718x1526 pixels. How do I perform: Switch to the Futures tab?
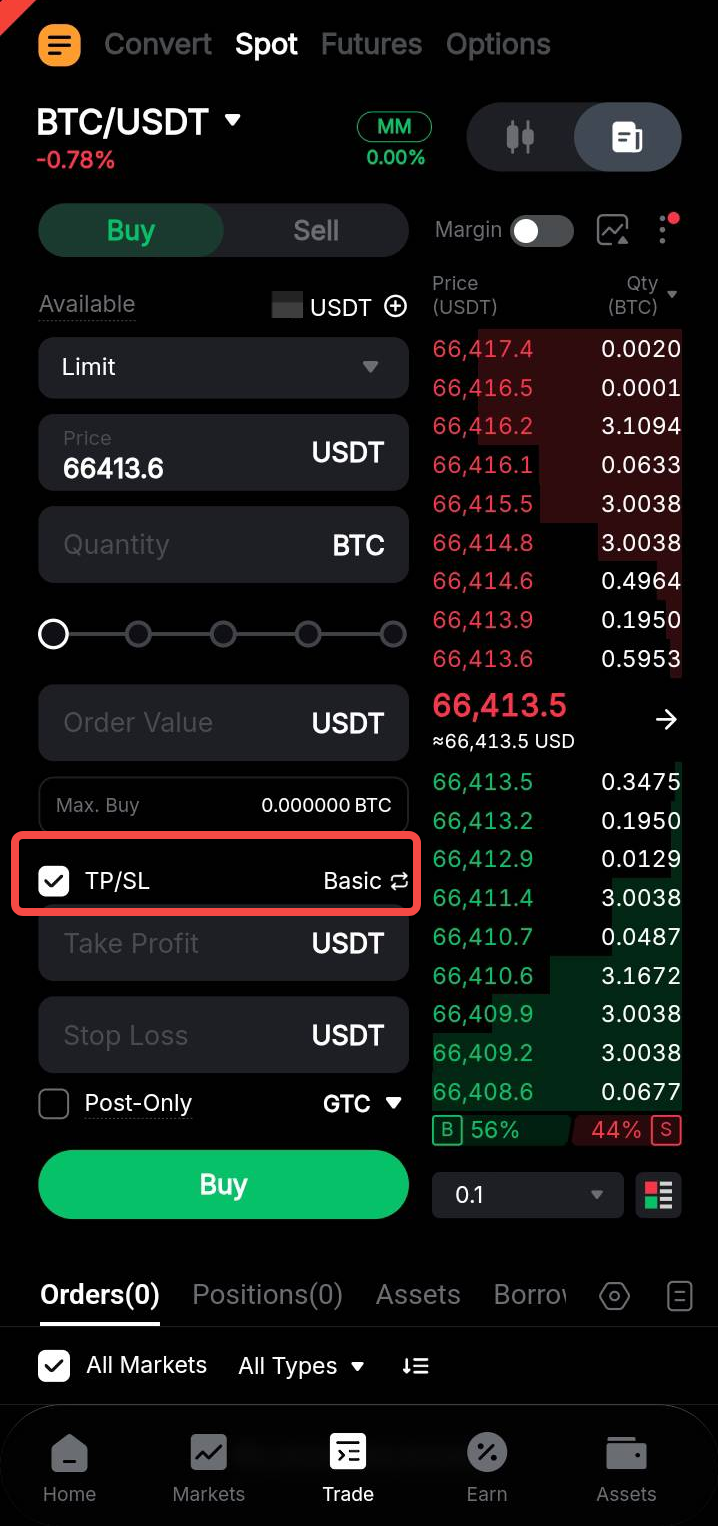[371, 45]
